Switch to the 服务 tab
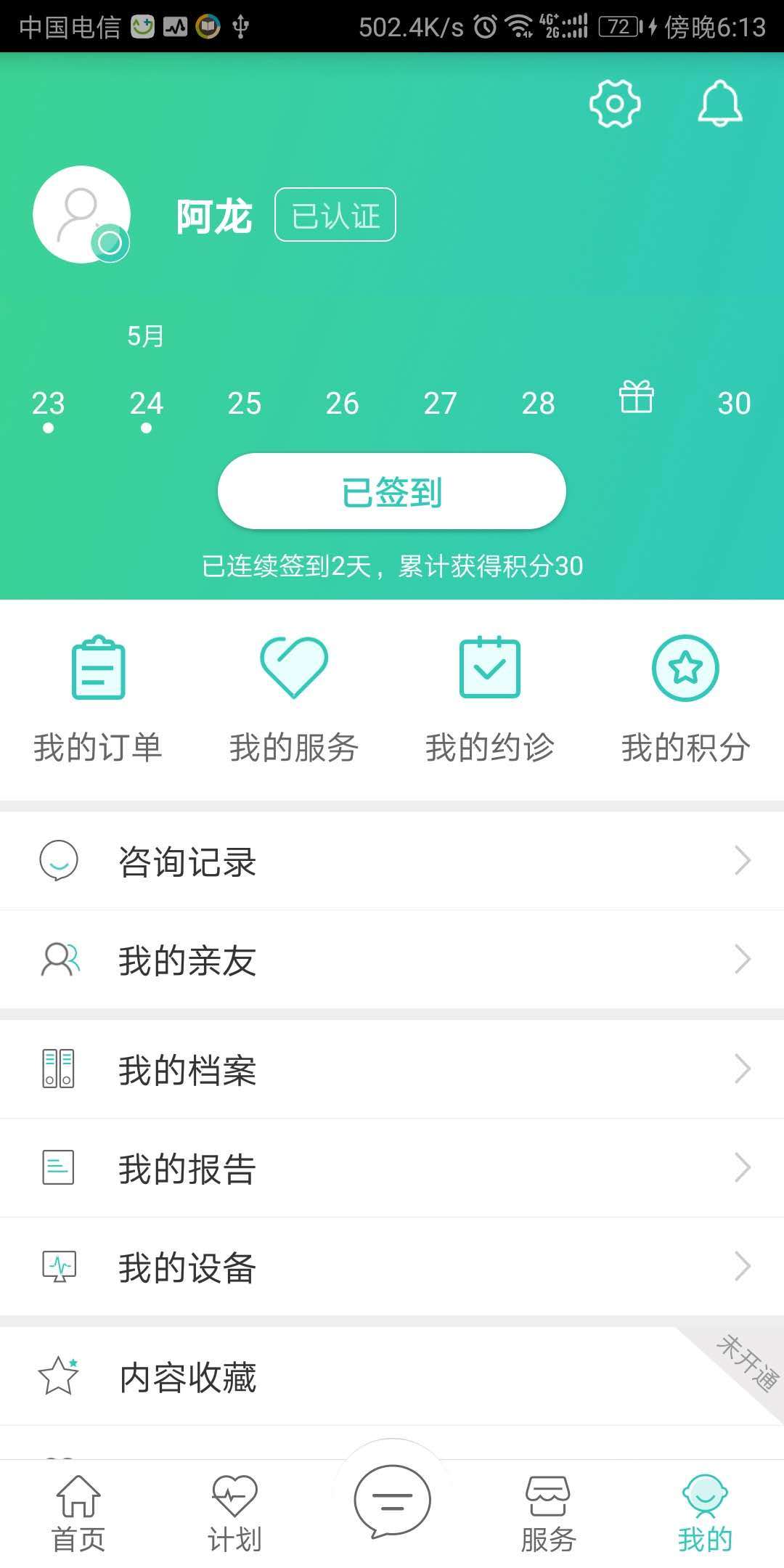784x1568 pixels. (x=548, y=1514)
